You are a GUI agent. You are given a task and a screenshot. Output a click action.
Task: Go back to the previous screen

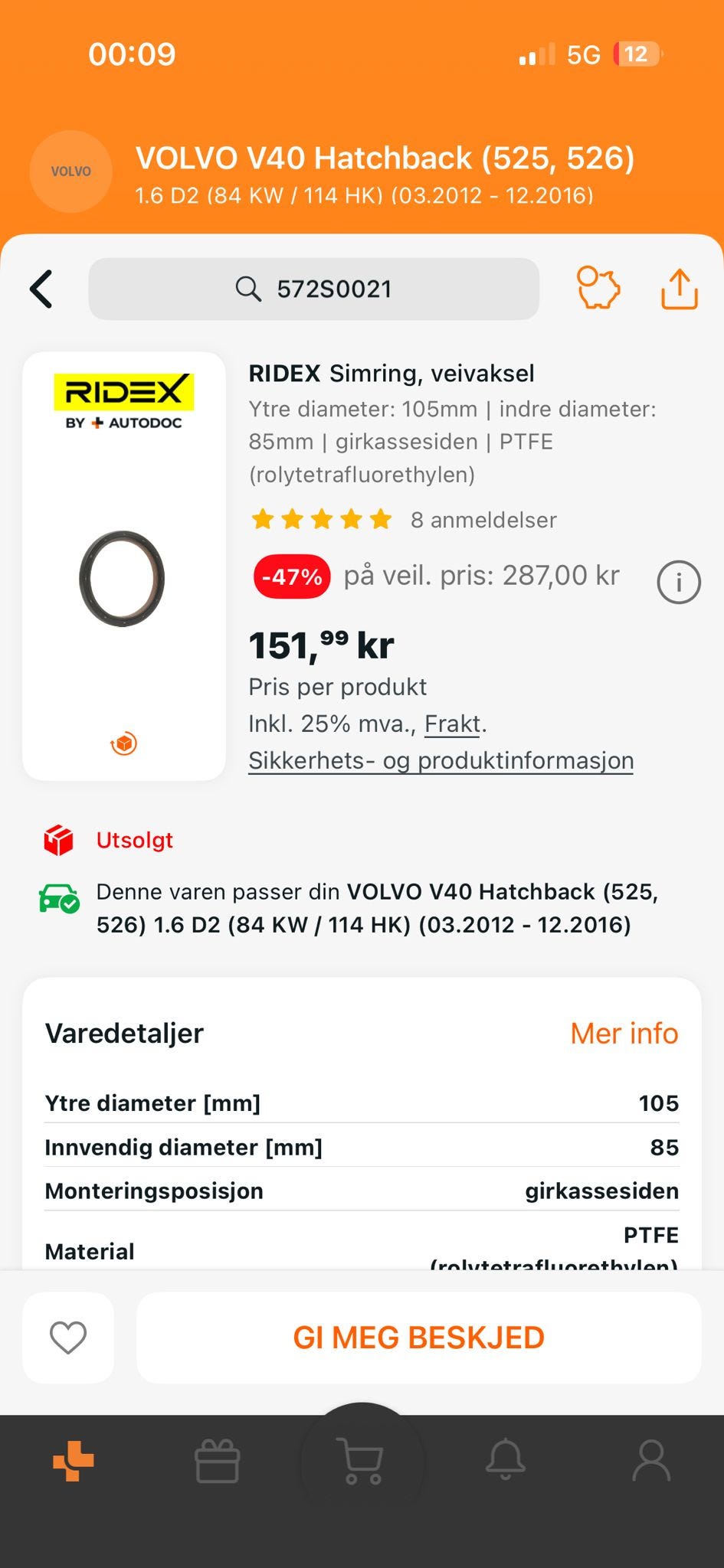point(42,289)
